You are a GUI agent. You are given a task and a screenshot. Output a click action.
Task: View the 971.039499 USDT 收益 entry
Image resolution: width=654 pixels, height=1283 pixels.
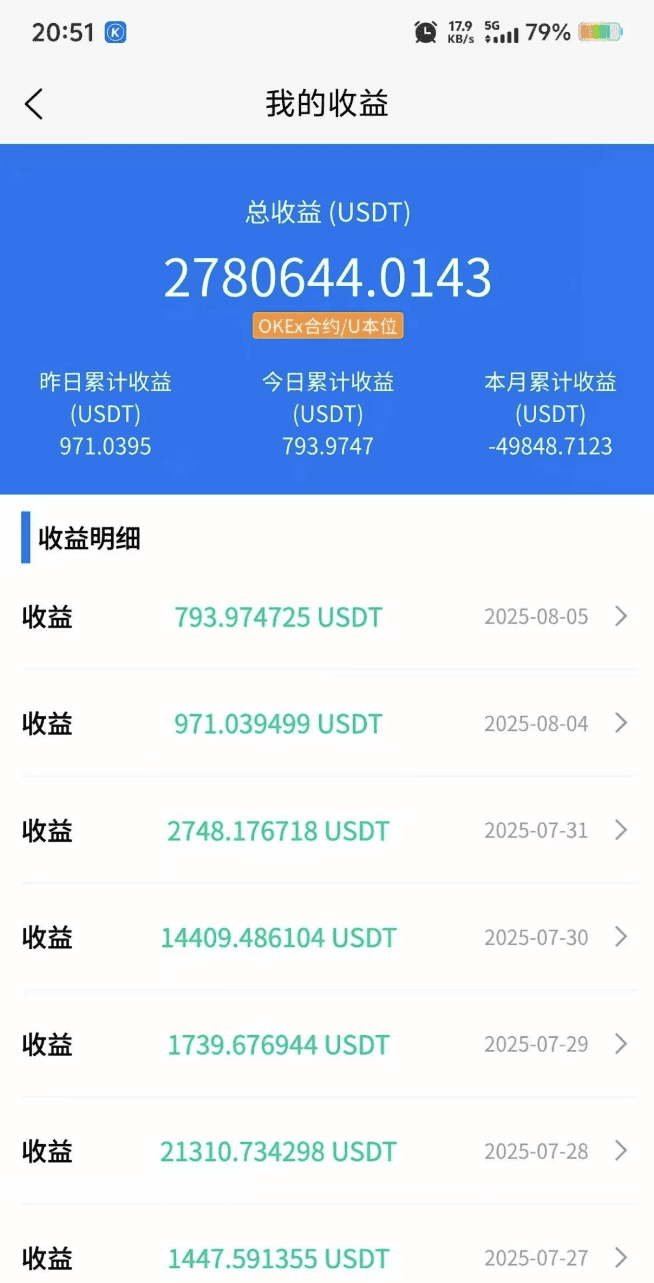coord(327,724)
